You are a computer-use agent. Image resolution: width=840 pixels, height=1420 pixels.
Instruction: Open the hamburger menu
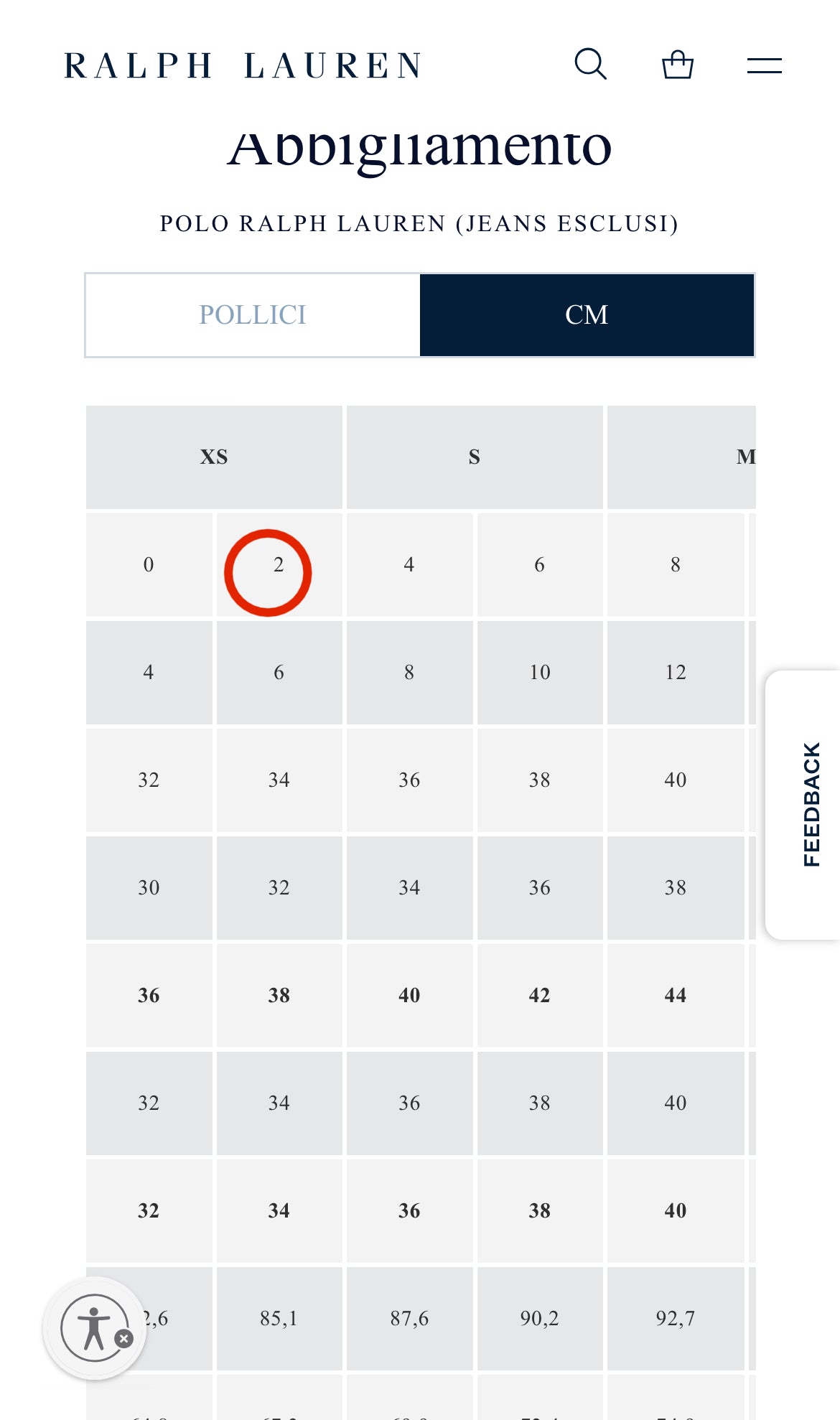(764, 66)
